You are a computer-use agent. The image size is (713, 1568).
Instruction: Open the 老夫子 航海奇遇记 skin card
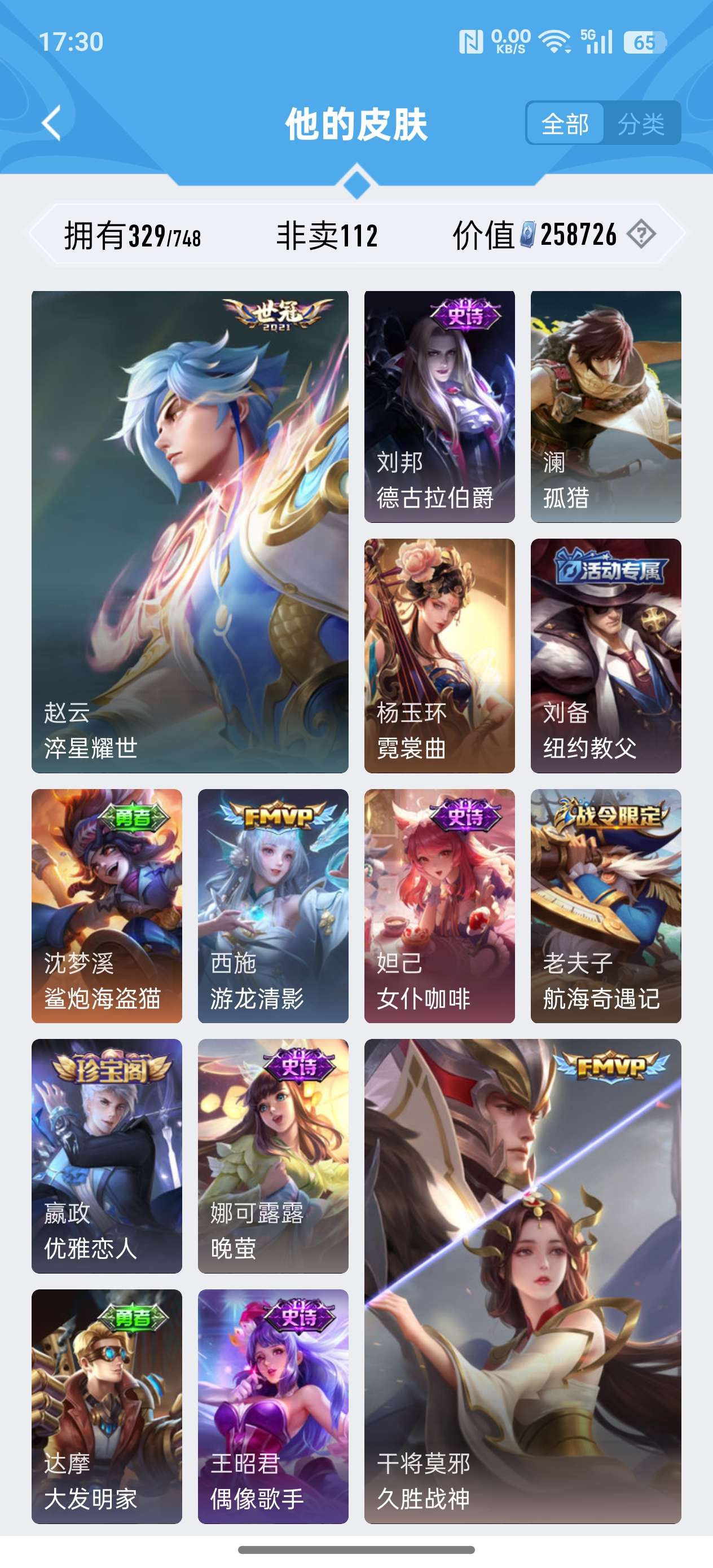(605, 906)
